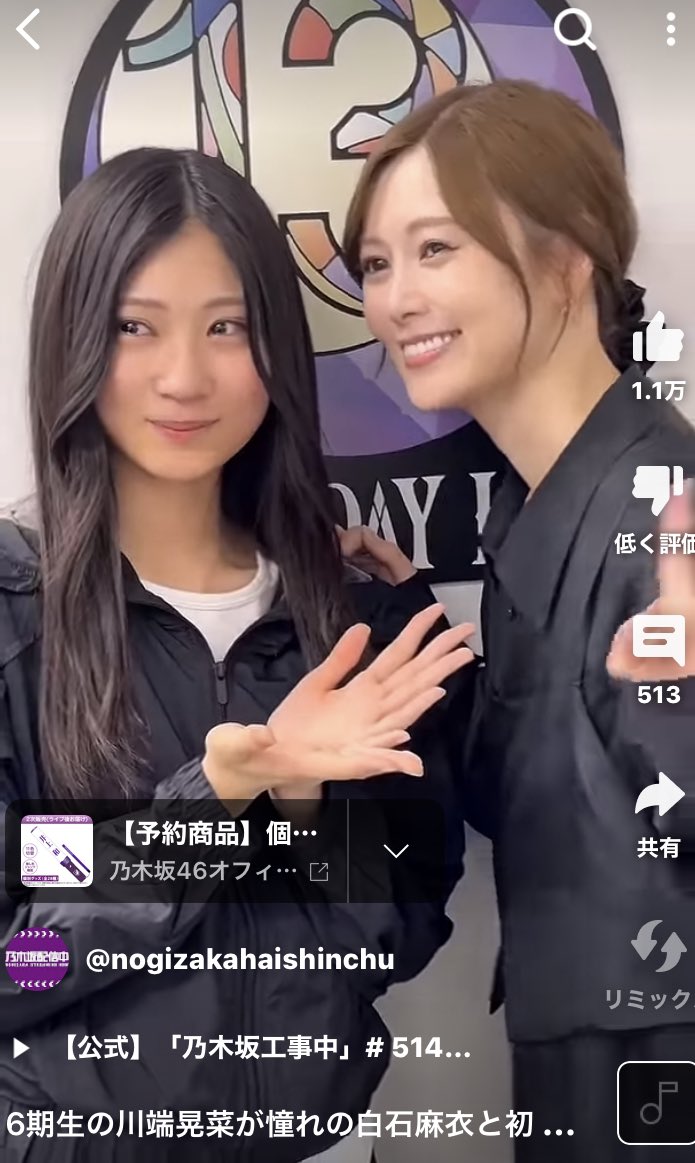Remix this Short via リミックス
This screenshot has height=1163, width=695.
point(658,948)
